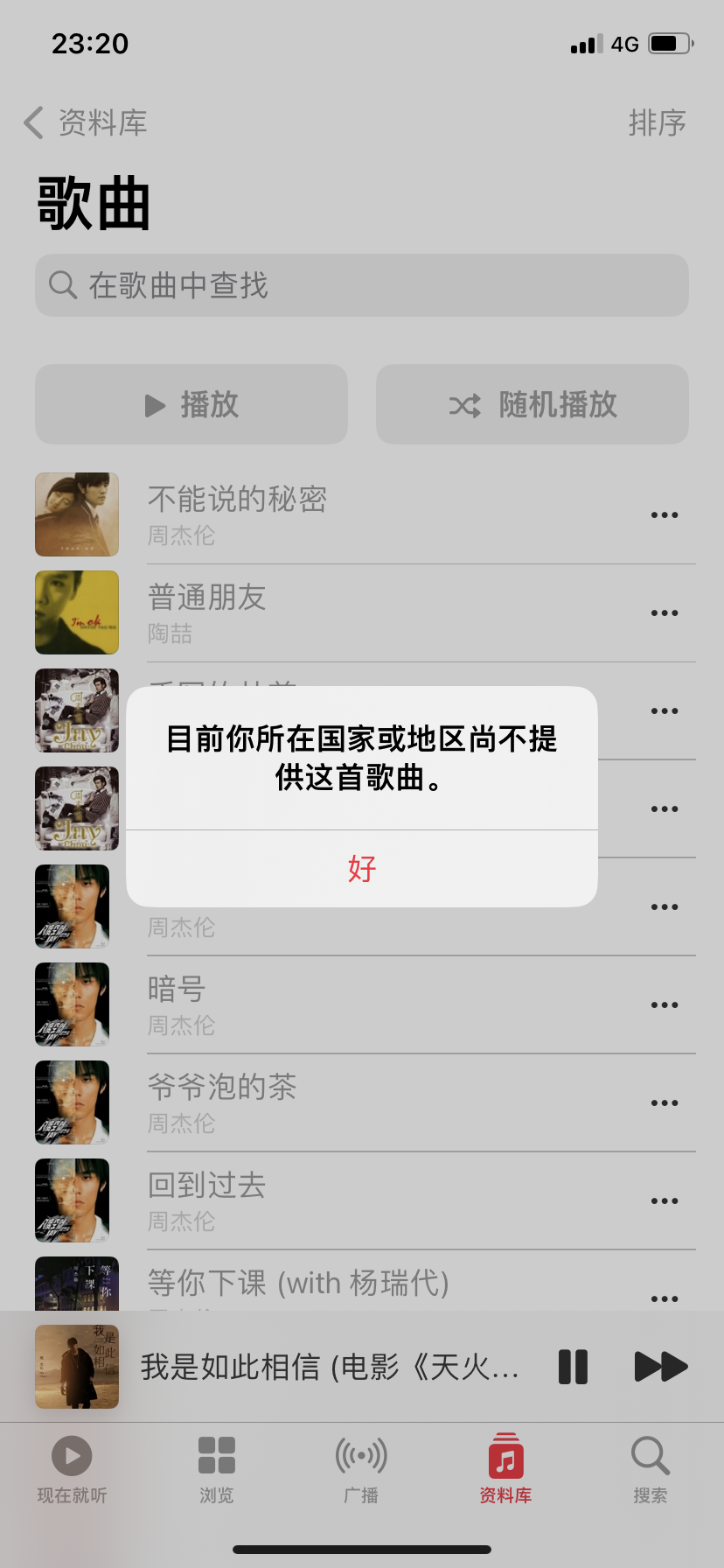
Task: Switch to the 现在就听 tab
Action: pos(72,1470)
